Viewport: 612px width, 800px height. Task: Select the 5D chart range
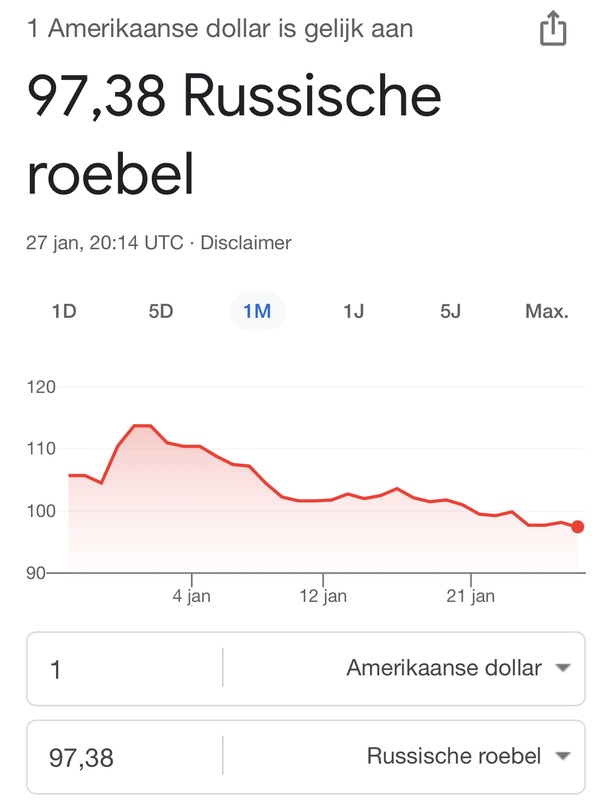[161, 311]
